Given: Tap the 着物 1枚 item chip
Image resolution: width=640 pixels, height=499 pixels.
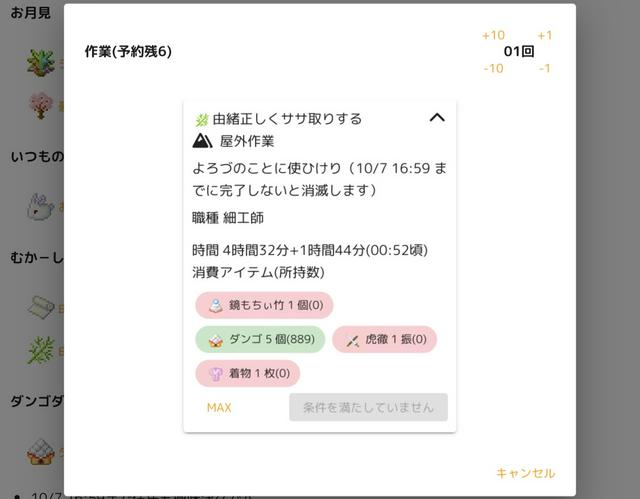Looking at the screenshot, I should 247,374.
